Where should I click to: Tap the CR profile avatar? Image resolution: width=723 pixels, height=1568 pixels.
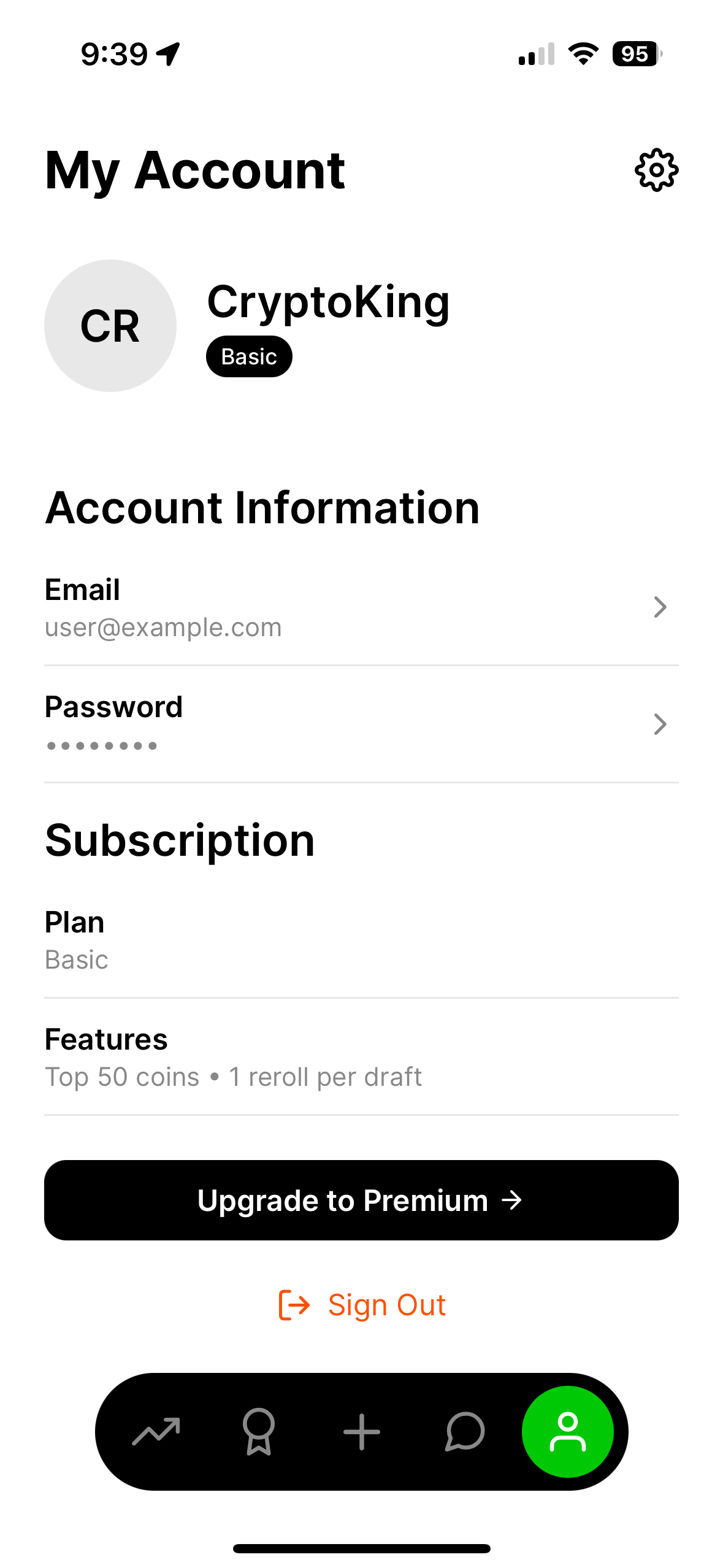110,326
